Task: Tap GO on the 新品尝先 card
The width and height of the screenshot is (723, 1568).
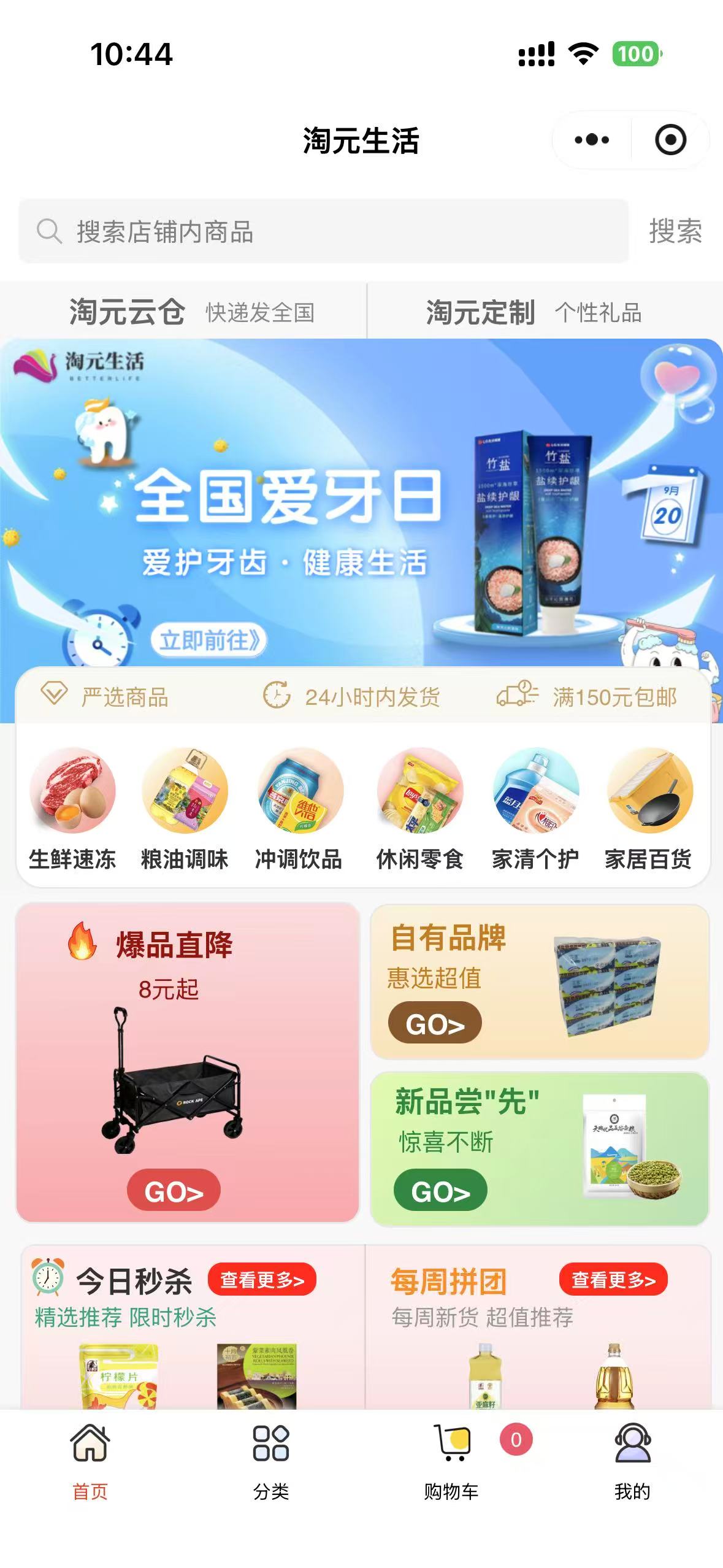Action: [440, 1190]
